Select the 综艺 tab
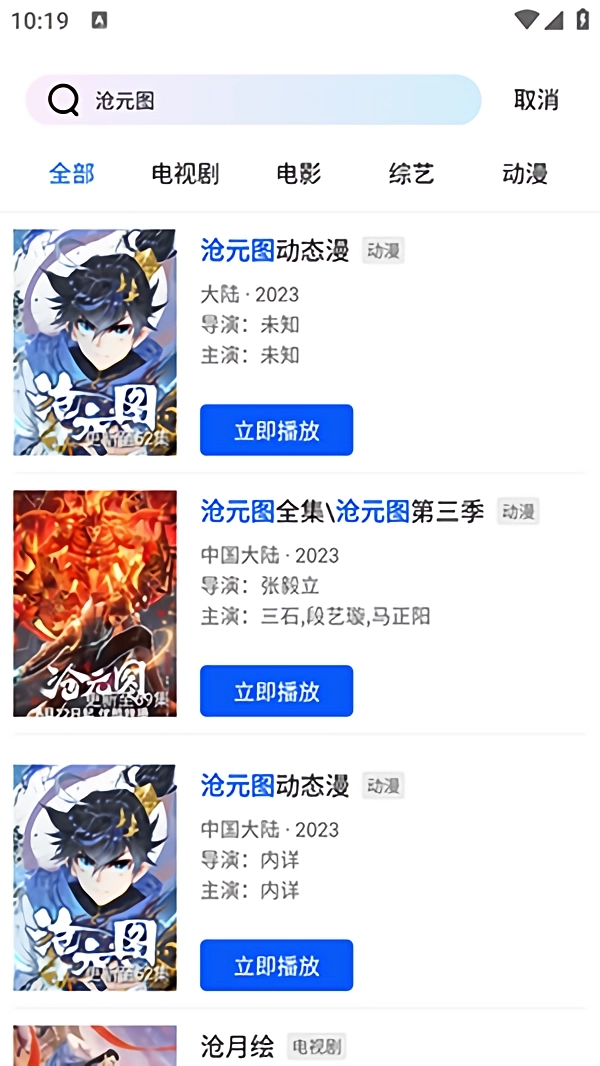 411,174
